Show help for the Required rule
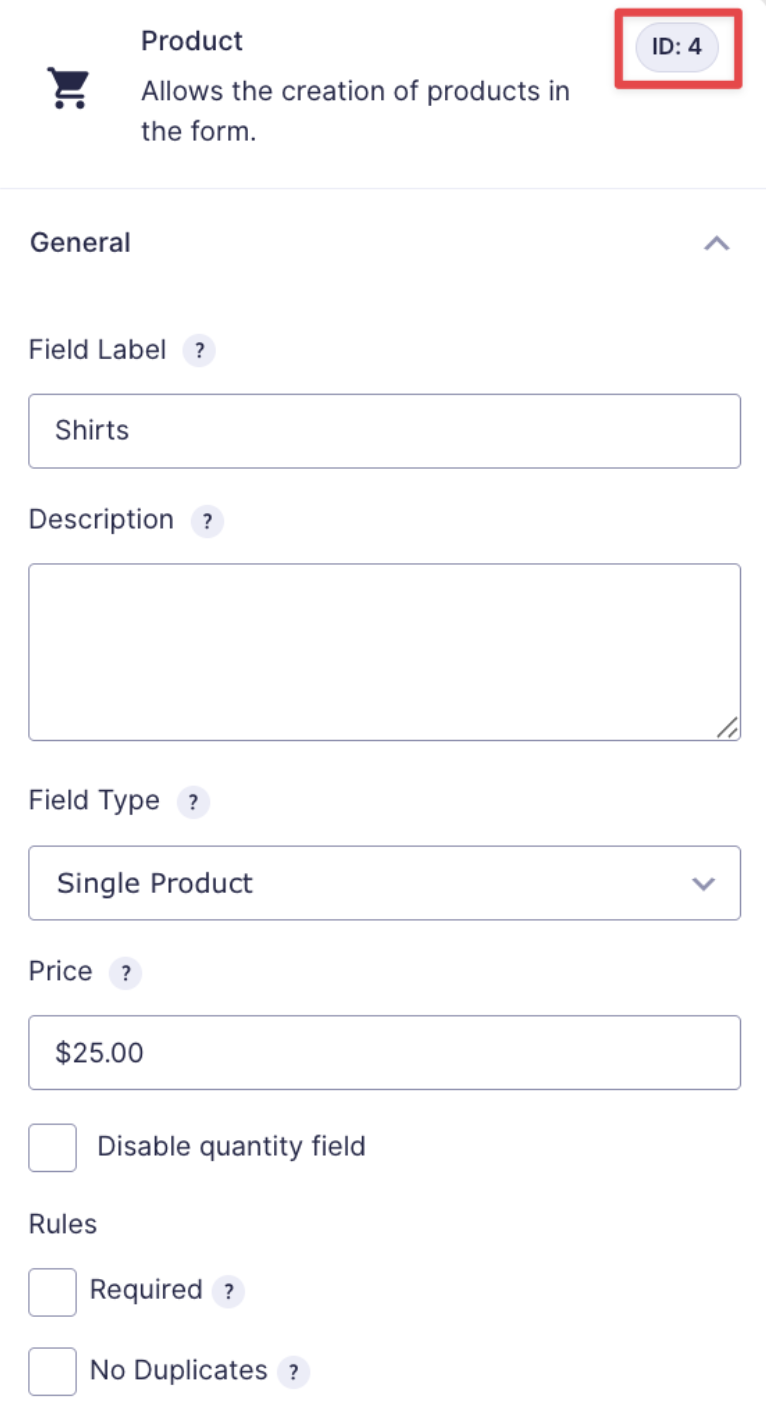 (x=228, y=1291)
